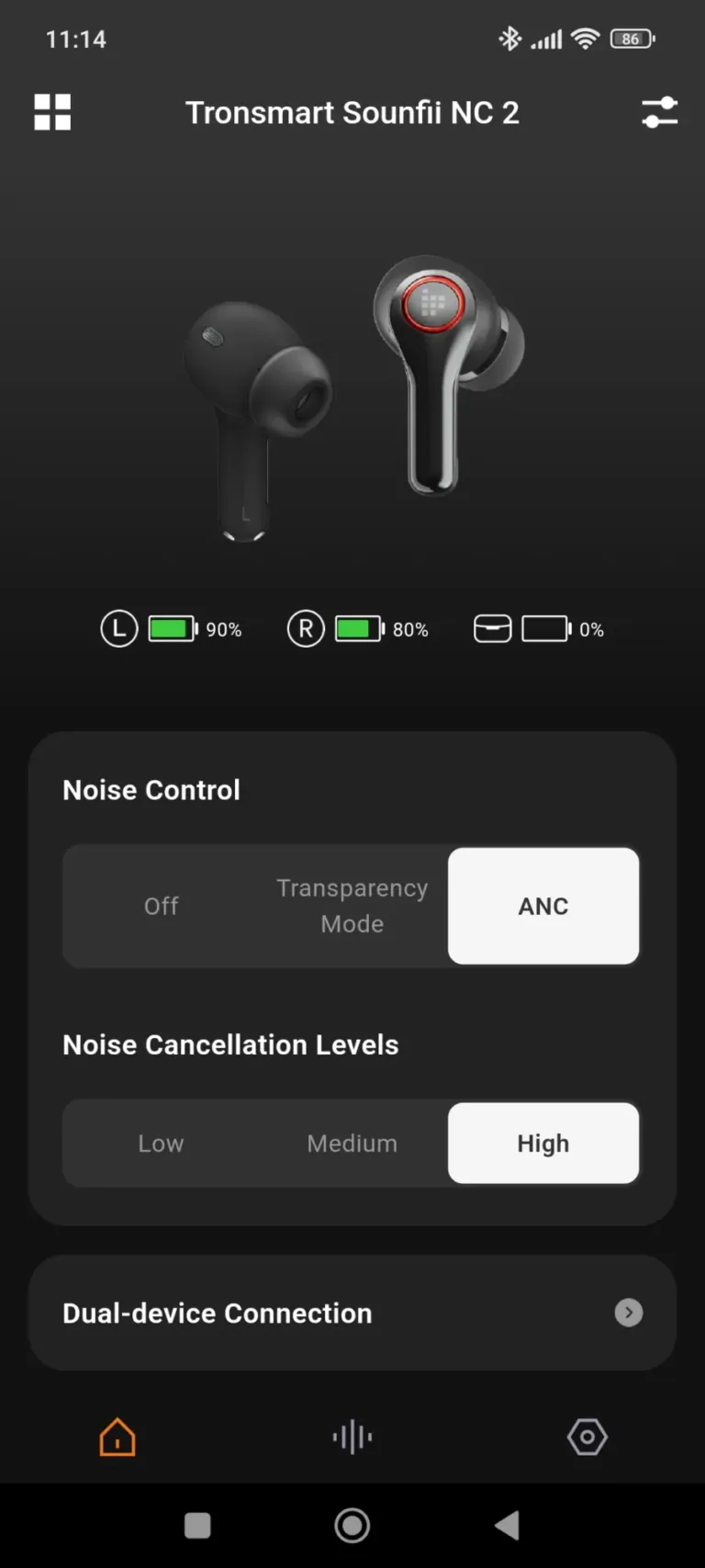Select the Home tab icon
The image size is (705, 1568).
click(x=117, y=1436)
